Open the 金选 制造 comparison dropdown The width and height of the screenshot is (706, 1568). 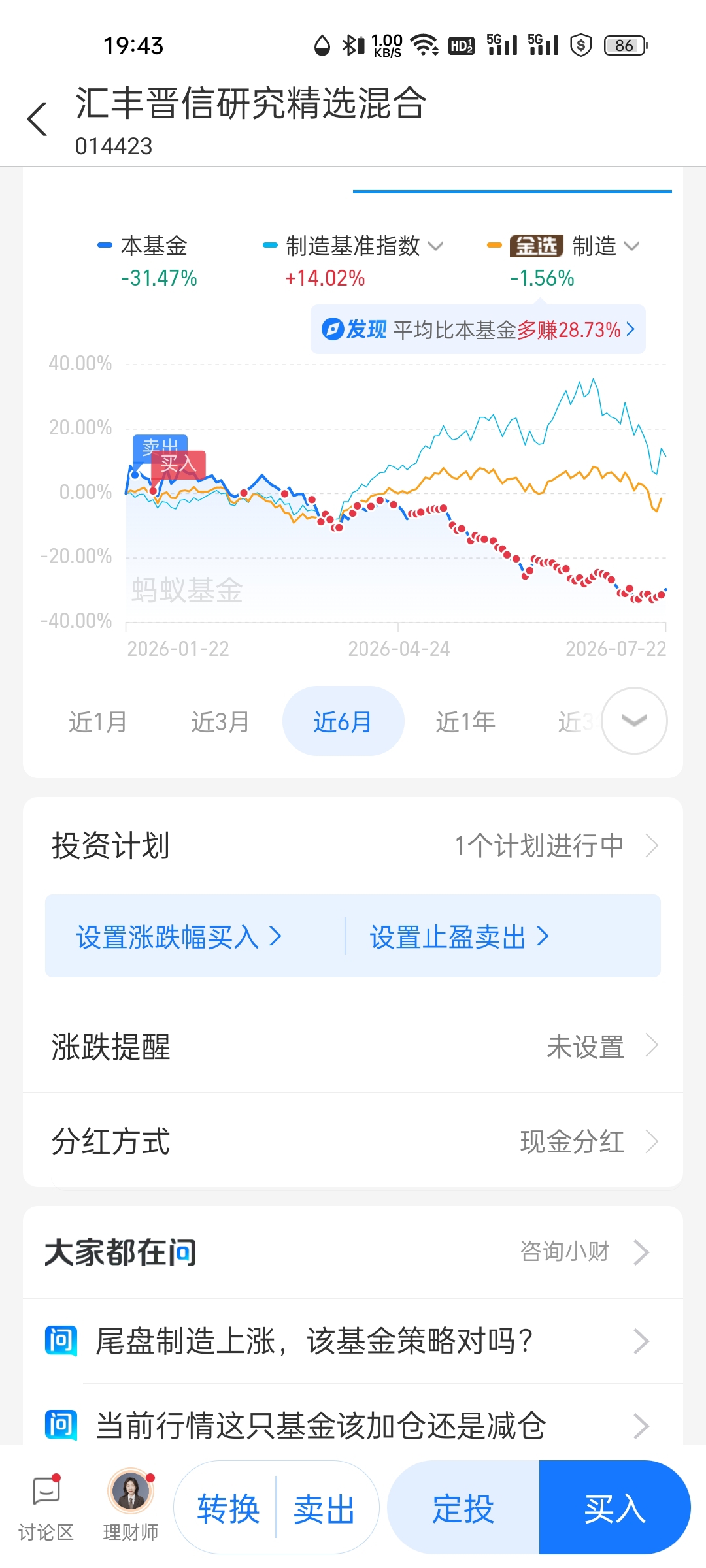click(x=563, y=247)
